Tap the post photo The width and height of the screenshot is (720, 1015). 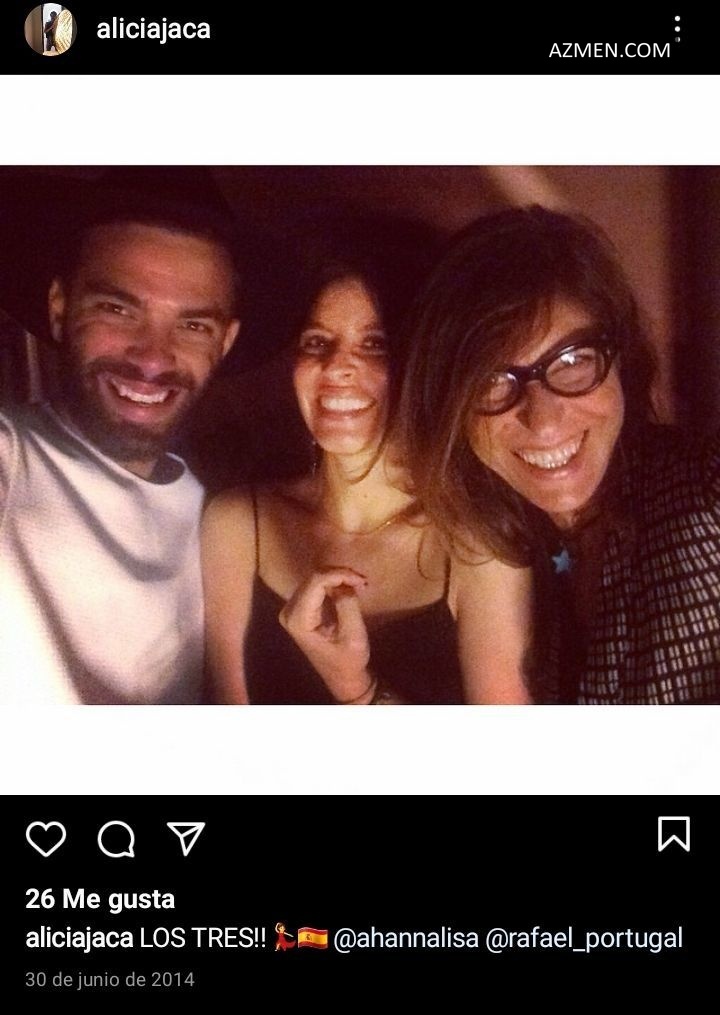pos(360,435)
